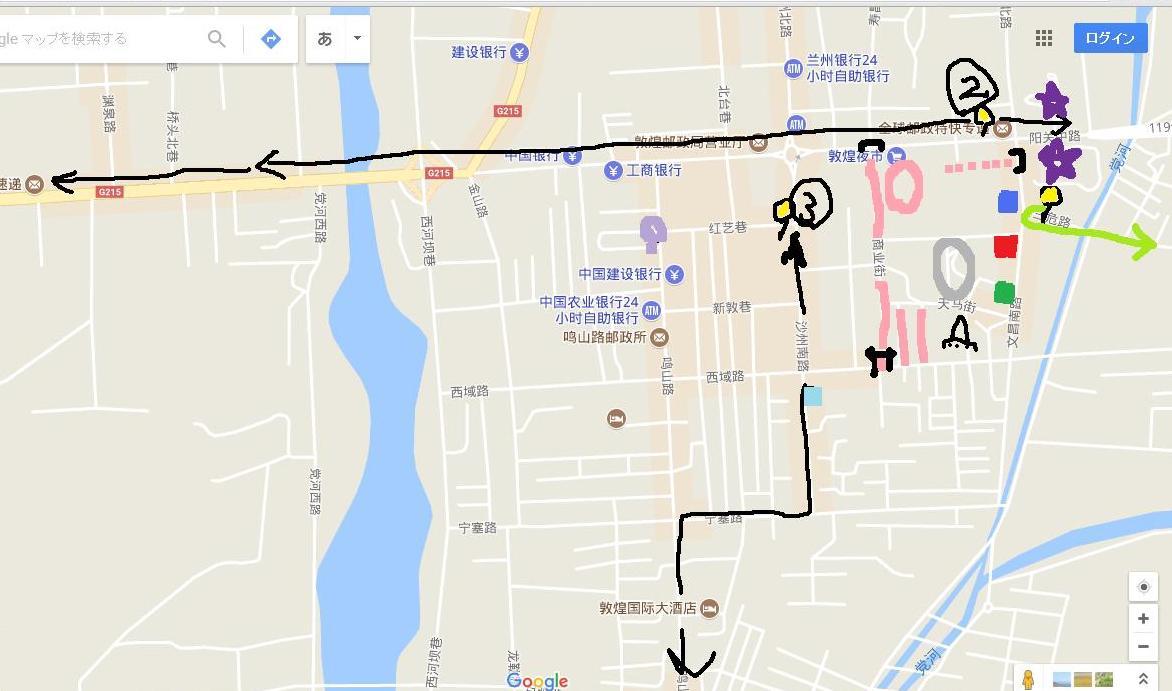Viewport: 1172px width, 691px height.
Task: Open the Google apps grid
Action: point(1044,38)
